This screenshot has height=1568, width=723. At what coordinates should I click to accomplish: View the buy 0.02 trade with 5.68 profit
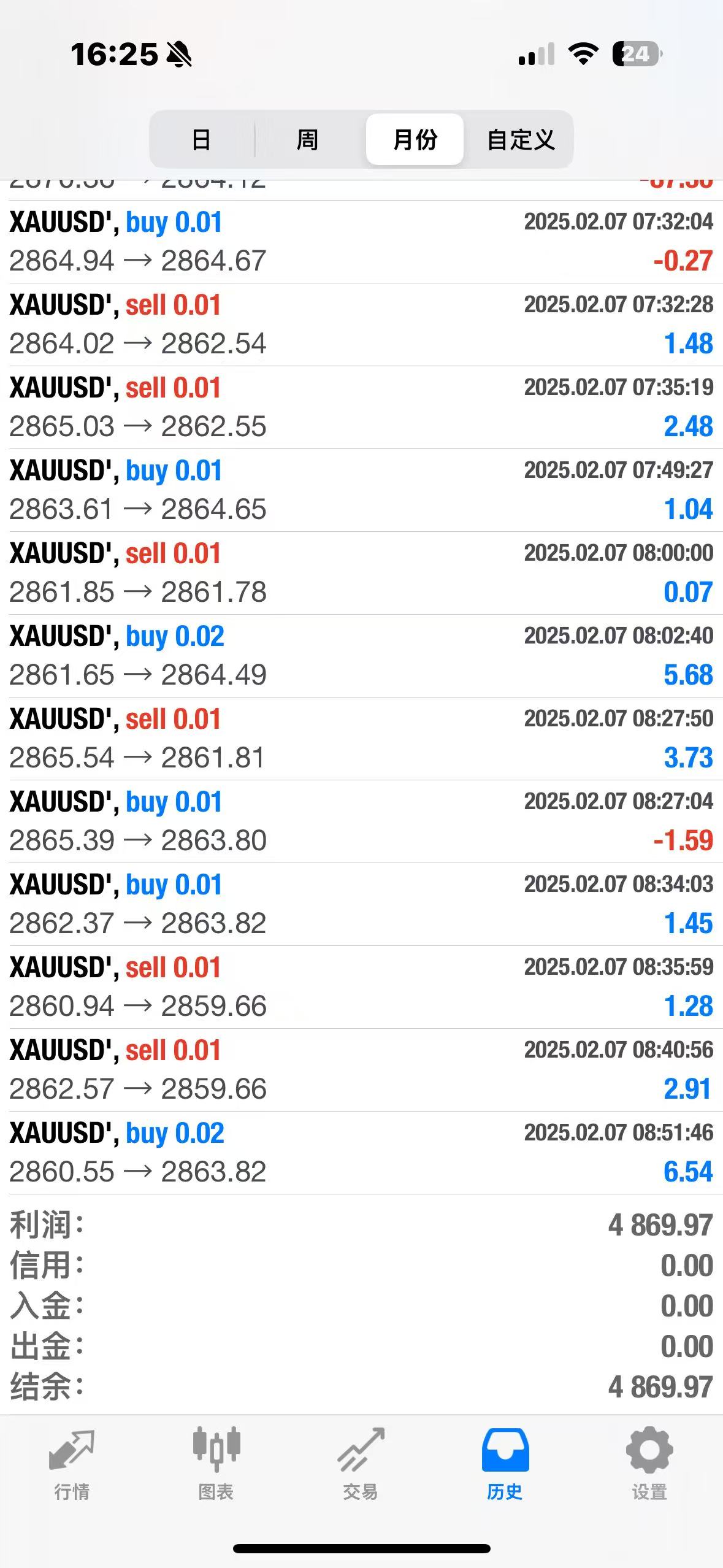[361, 656]
